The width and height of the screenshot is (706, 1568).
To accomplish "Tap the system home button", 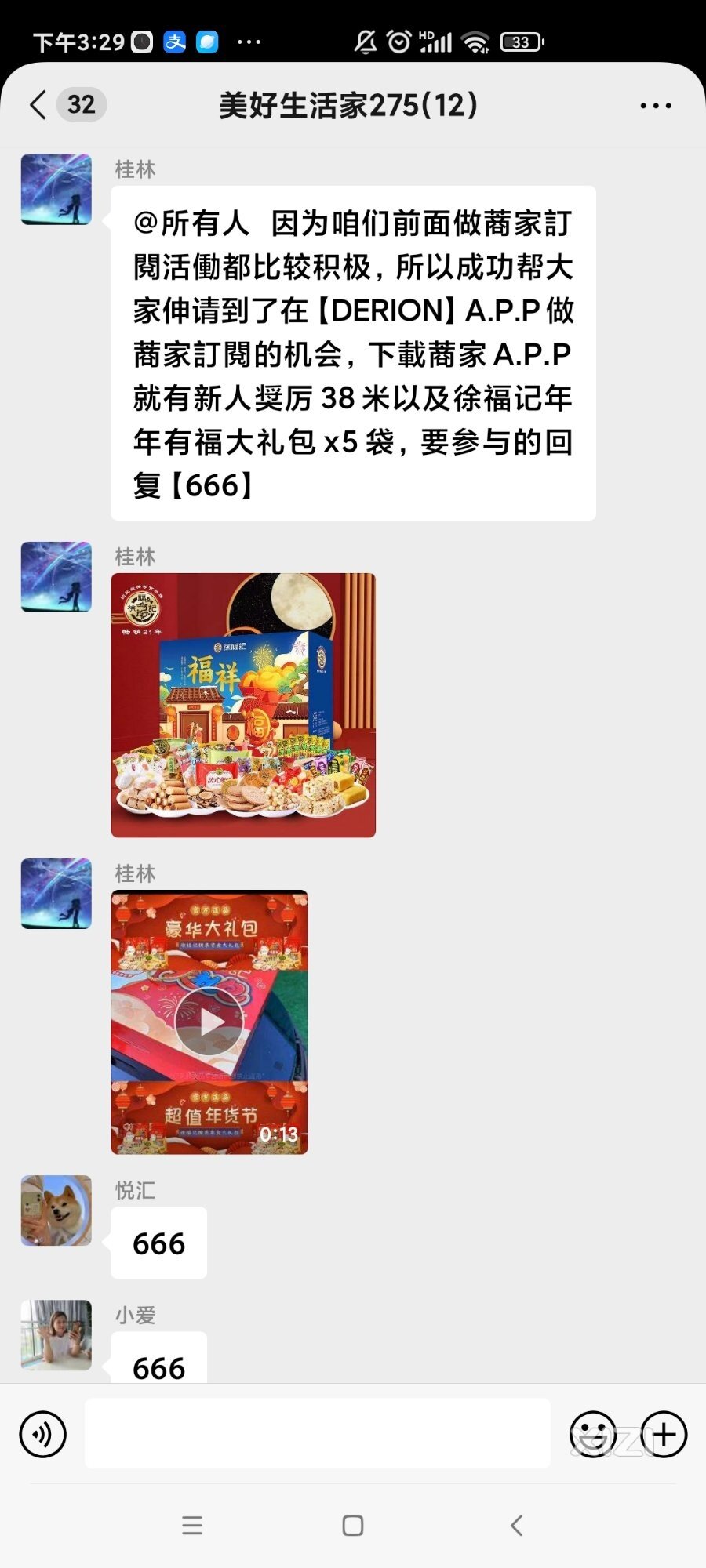I will (x=353, y=1525).
